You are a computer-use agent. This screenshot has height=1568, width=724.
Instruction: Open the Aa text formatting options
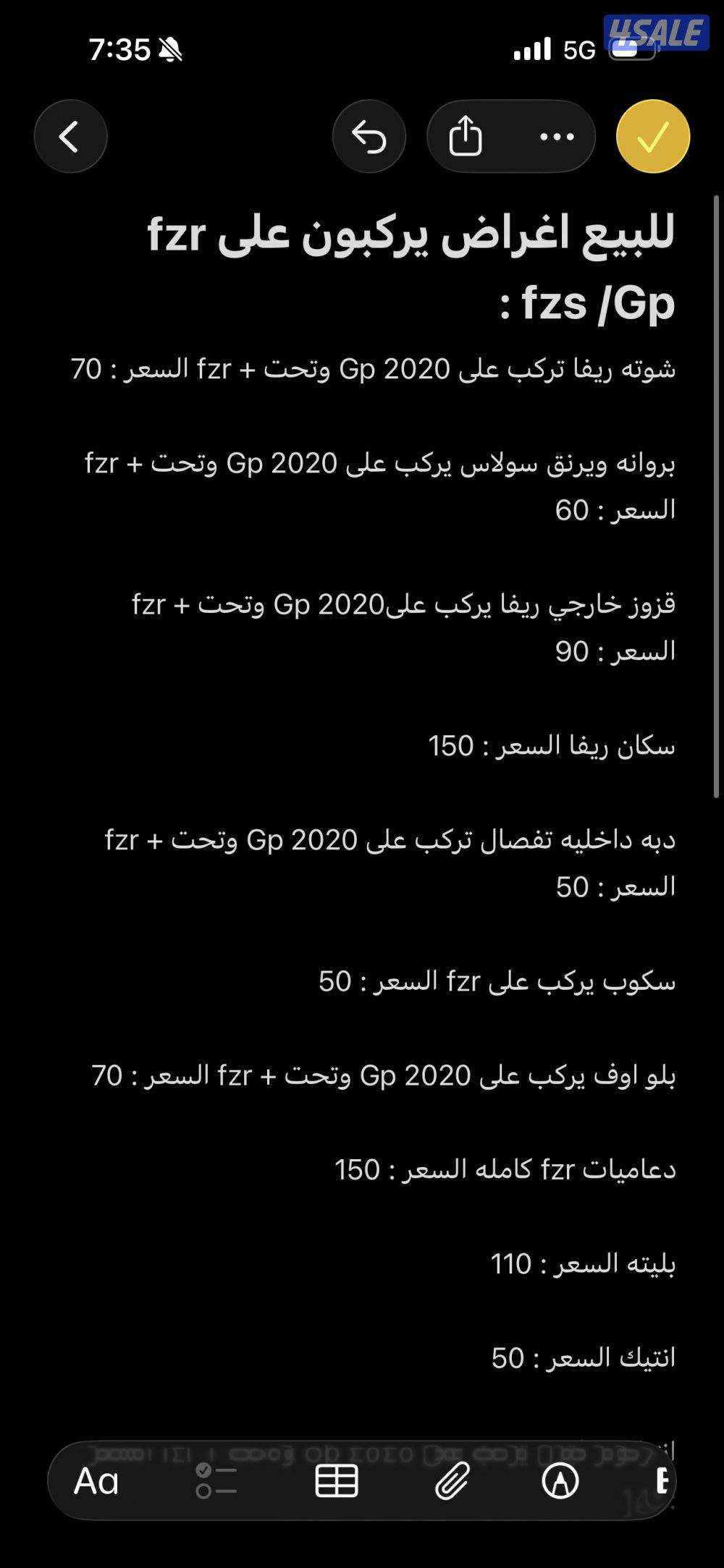pos(96,1482)
